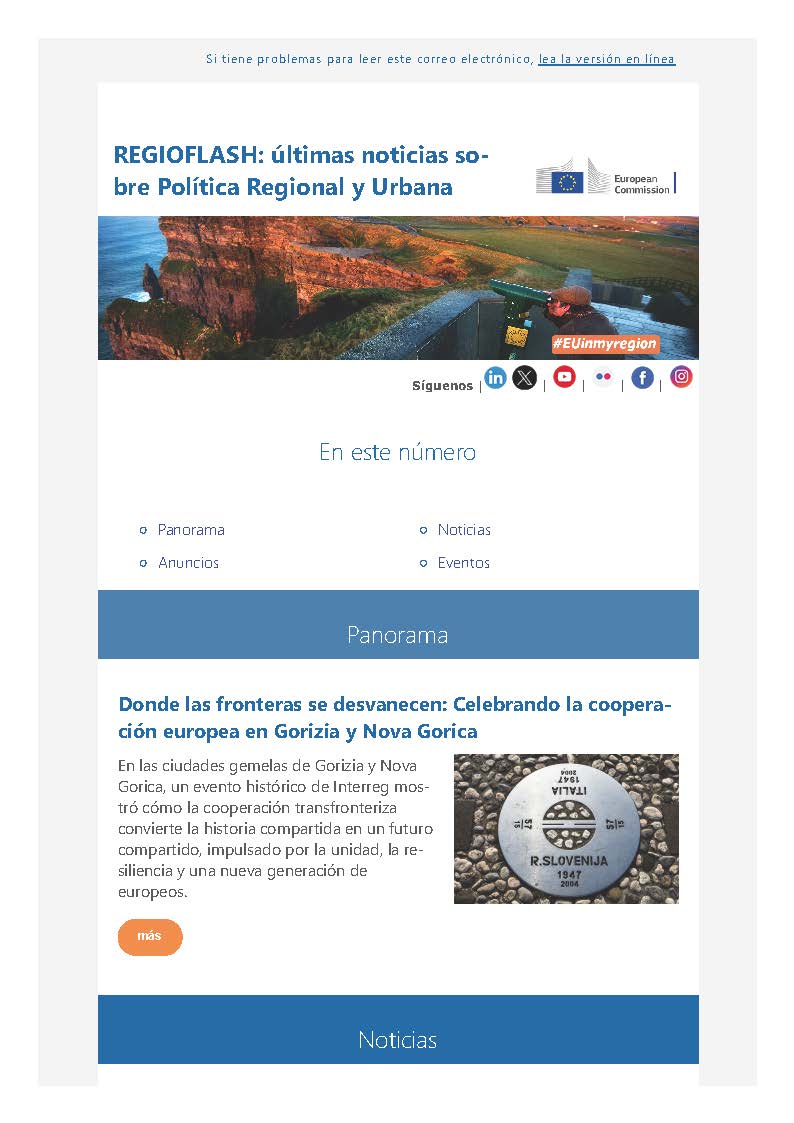The image size is (794, 1123).
Task: Jump to the Panorama section link
Action: [x=191, y=530]
